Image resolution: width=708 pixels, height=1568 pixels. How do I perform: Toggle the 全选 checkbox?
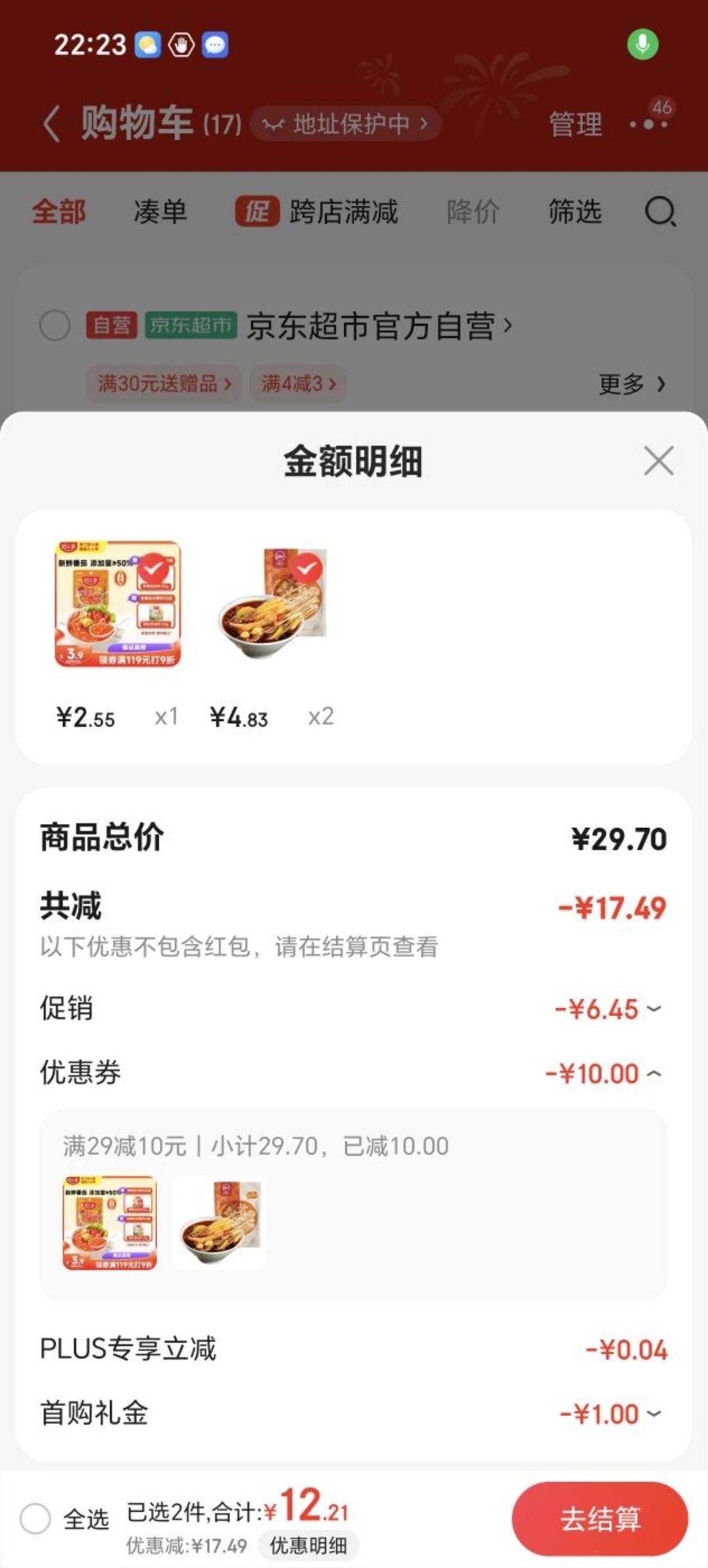(x=35, y=1518)
